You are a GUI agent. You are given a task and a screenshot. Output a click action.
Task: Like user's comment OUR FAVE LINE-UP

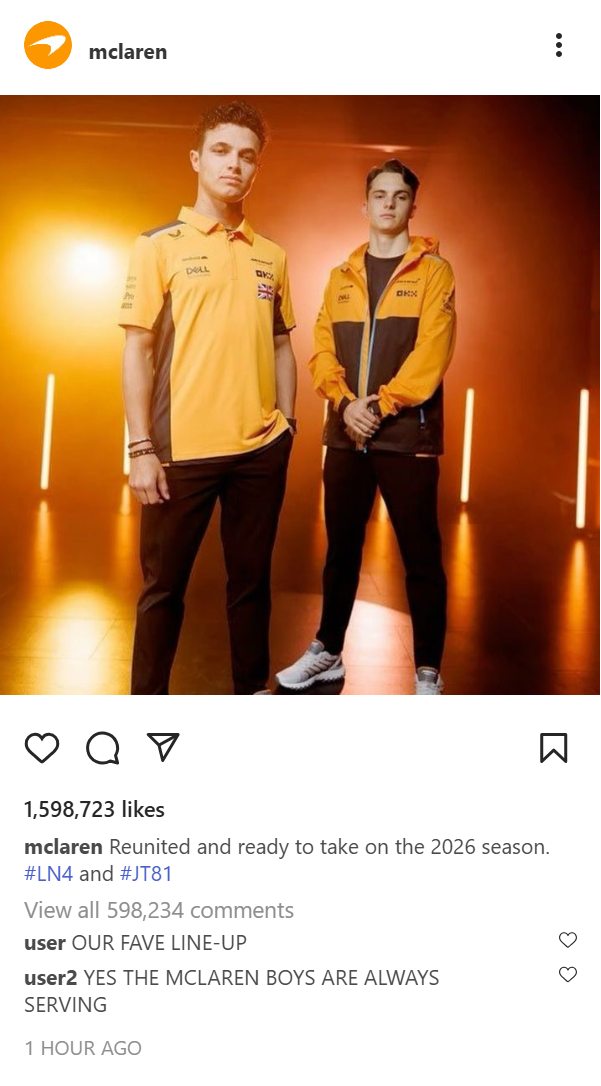click(x=568, y=940)
